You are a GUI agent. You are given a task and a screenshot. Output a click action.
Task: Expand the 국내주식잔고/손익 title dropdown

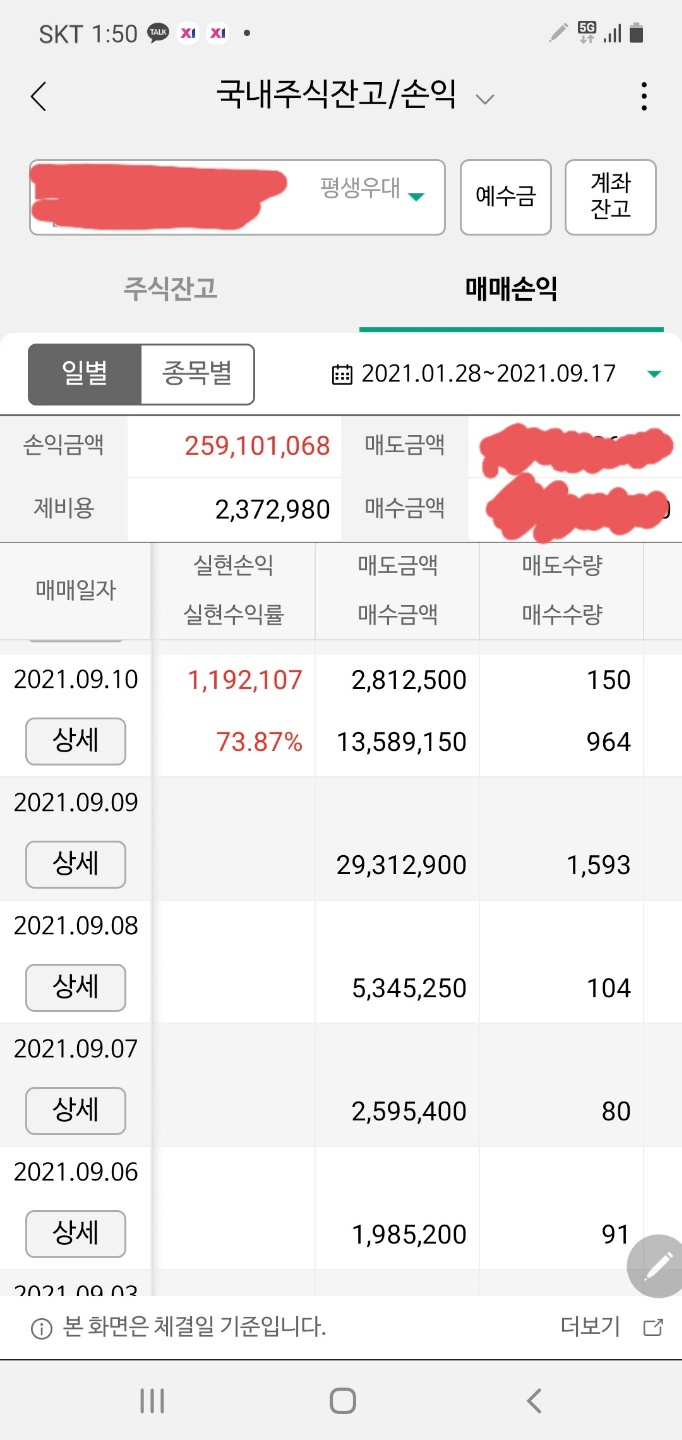(x=485, y=99)
